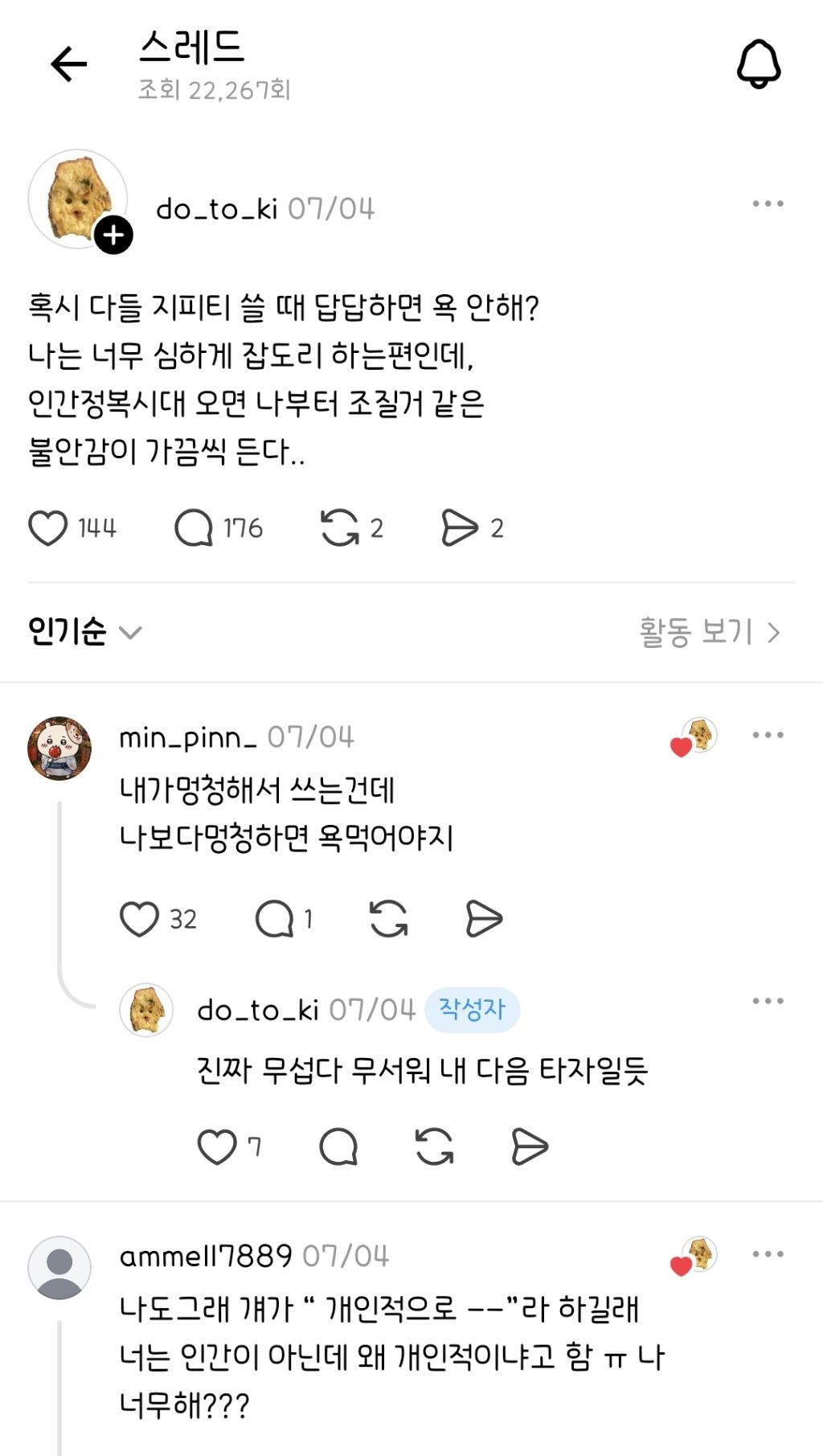The width and height of the screenshot is (823, 1456).
Task: Share do_to_ki's reply via send icon
Action: click(x=530, y=1147)
